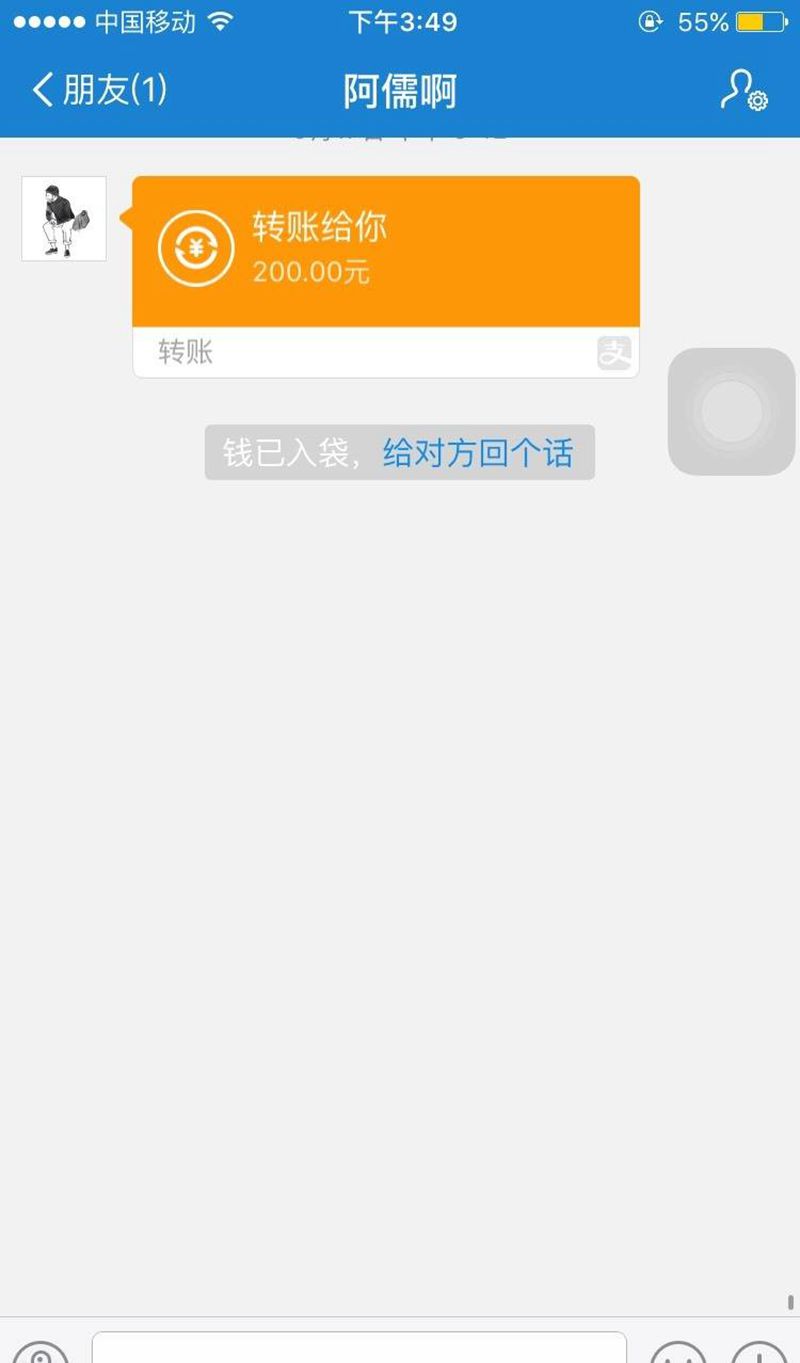The width and height of the screenshot is (800, 1363).
Task: Switch to voice input
Action: click(40, 1352)
